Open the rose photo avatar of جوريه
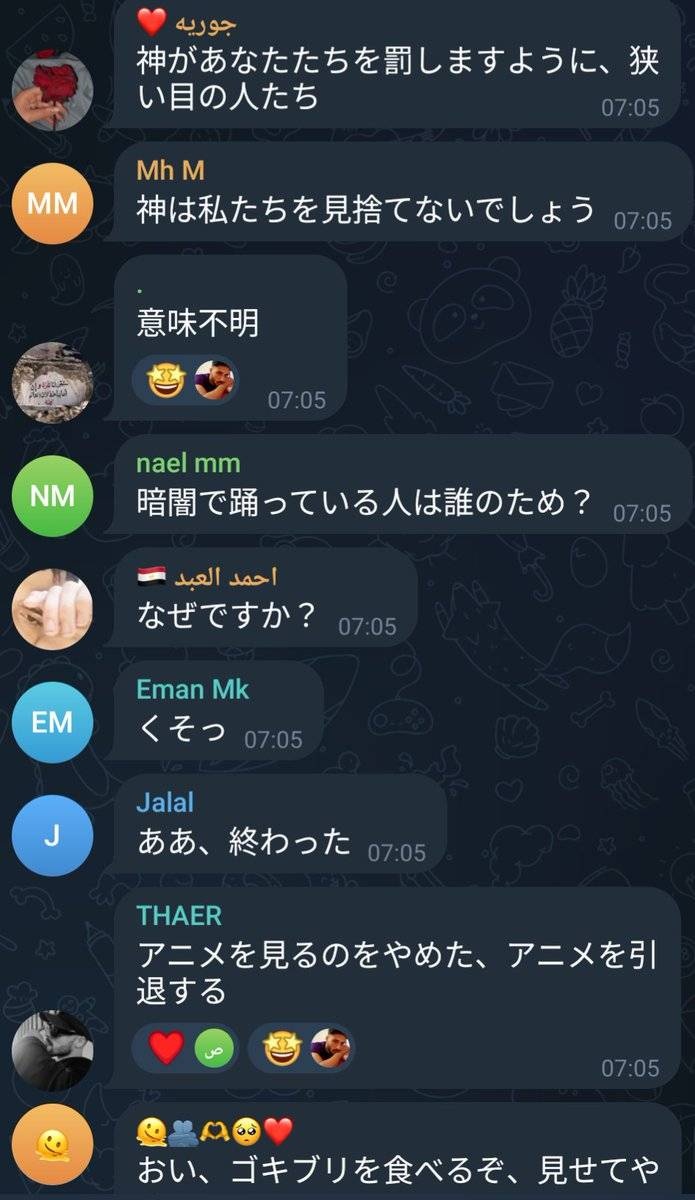This screenshot has height=1200, width=695. 52,91
